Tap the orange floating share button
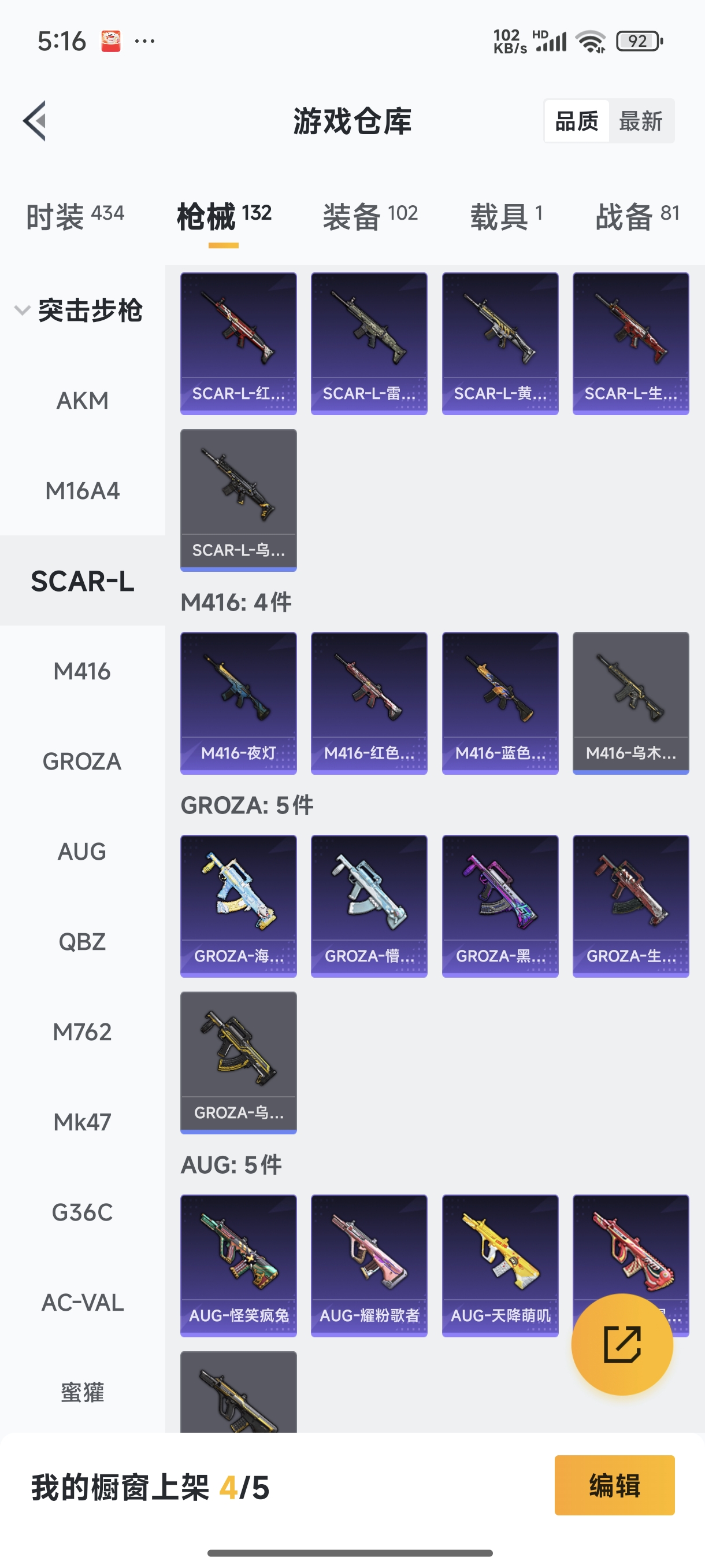Screen dimensions: 705x1568 pos(622,1344)
